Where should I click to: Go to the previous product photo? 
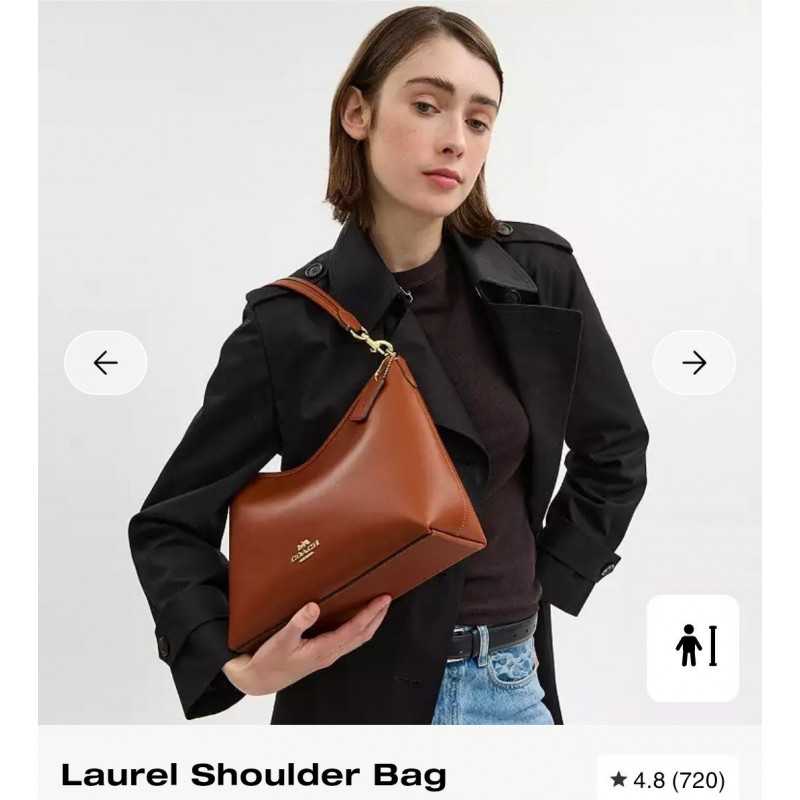(x=106, y=362)
